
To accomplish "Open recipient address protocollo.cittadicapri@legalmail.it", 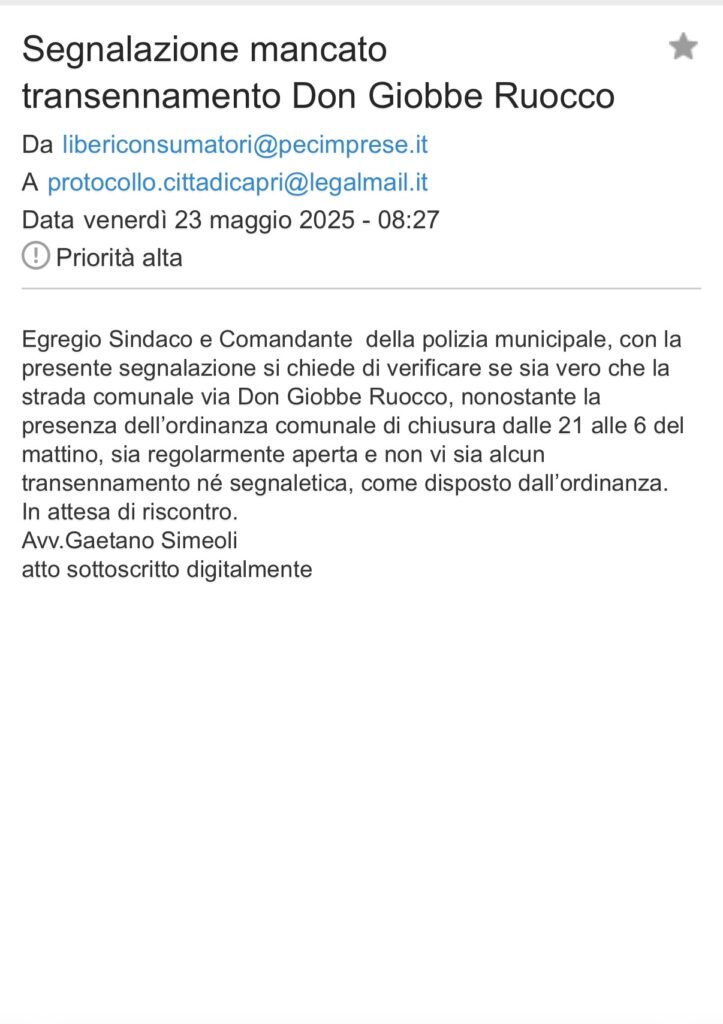I will pos(237,182).
